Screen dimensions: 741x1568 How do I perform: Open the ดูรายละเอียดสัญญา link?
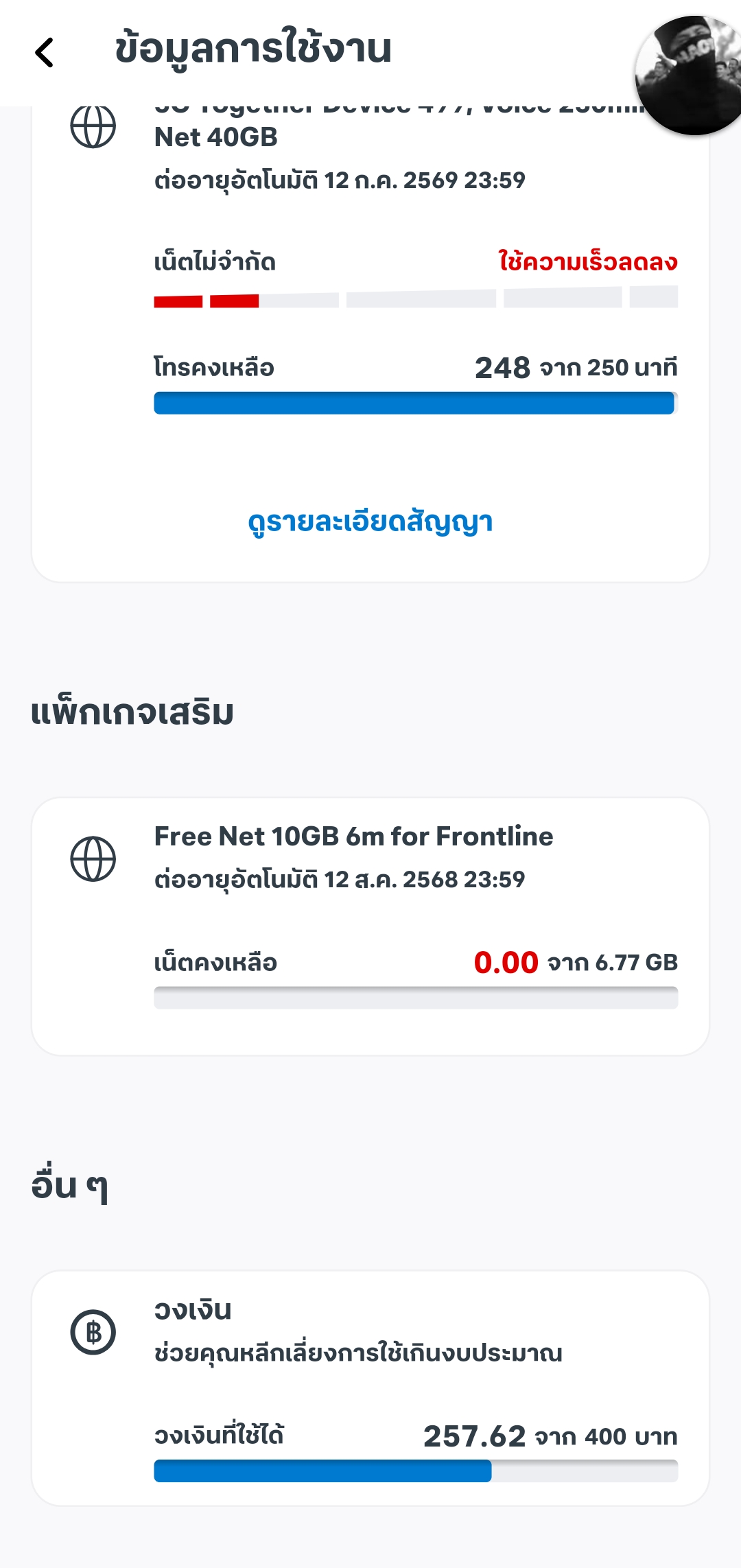(370, 522)
